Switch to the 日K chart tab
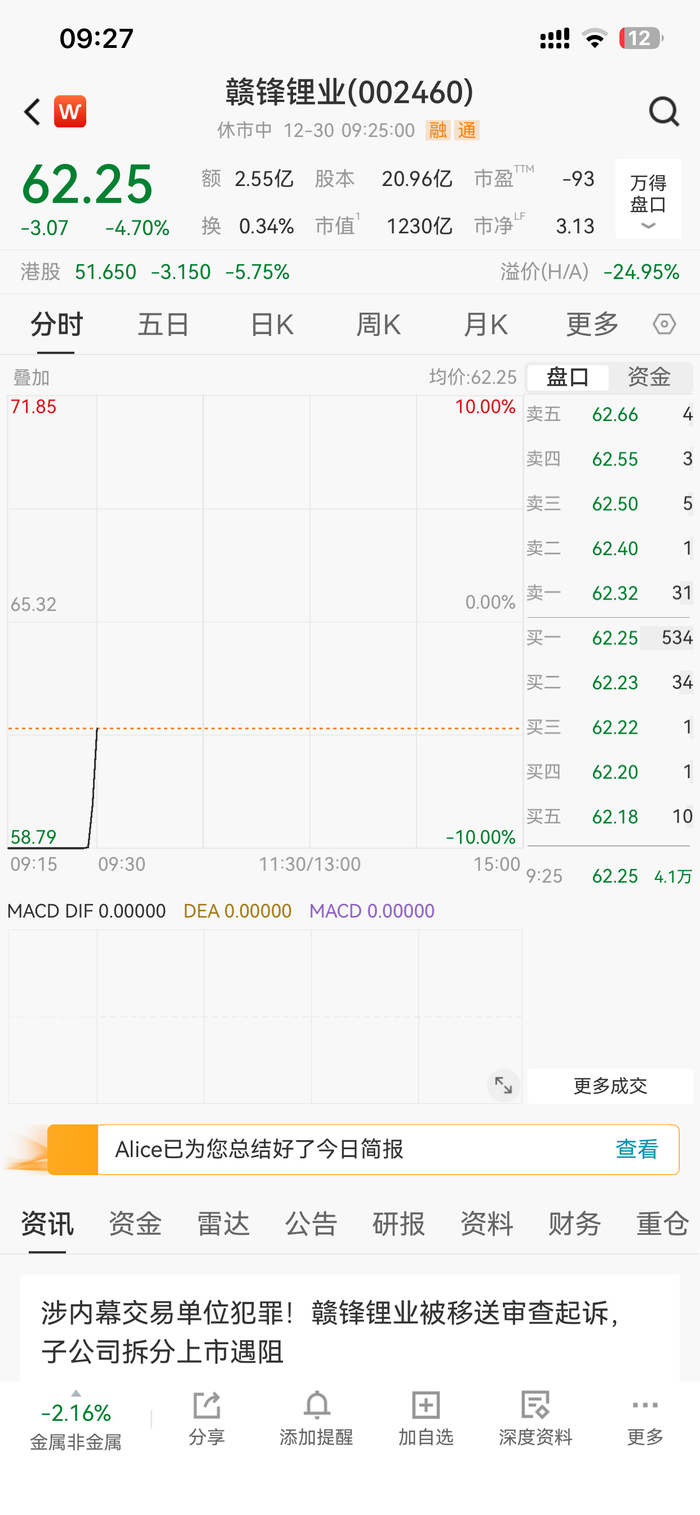This screenshot has height=1515, width=700. click(272, 325)
